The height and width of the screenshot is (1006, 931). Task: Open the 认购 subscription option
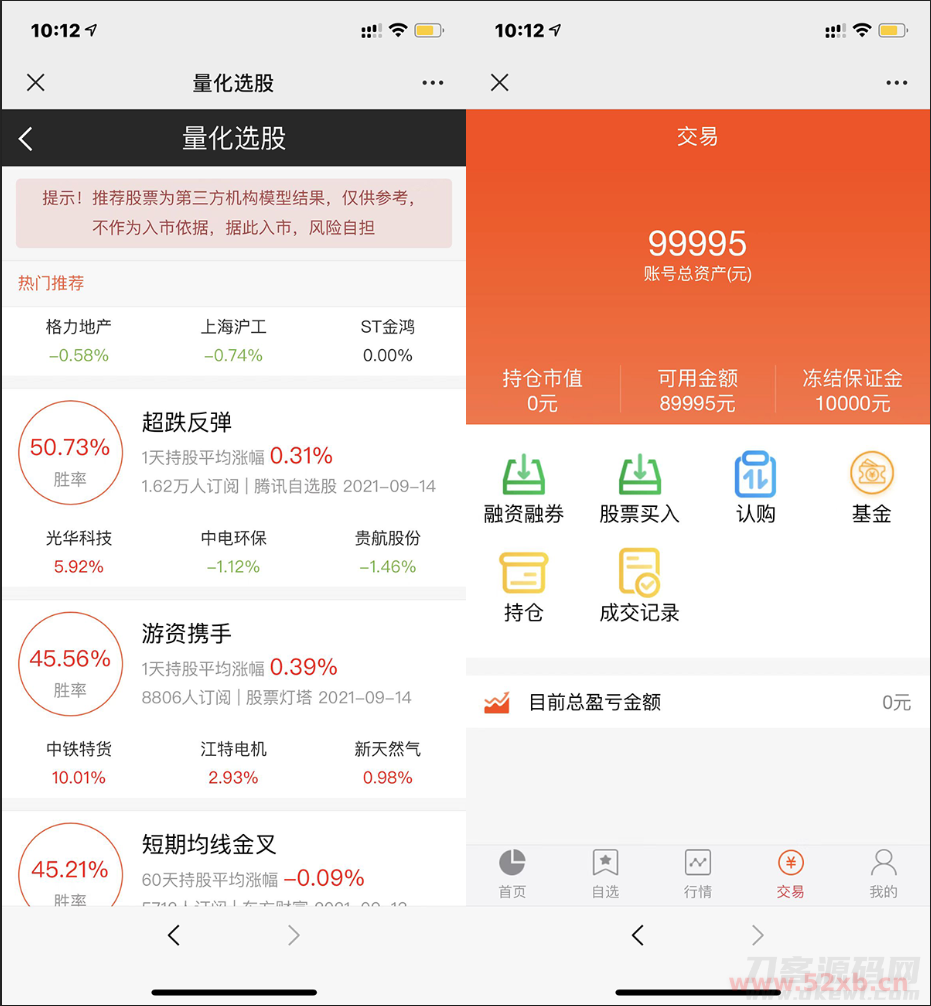coord(755,489)
